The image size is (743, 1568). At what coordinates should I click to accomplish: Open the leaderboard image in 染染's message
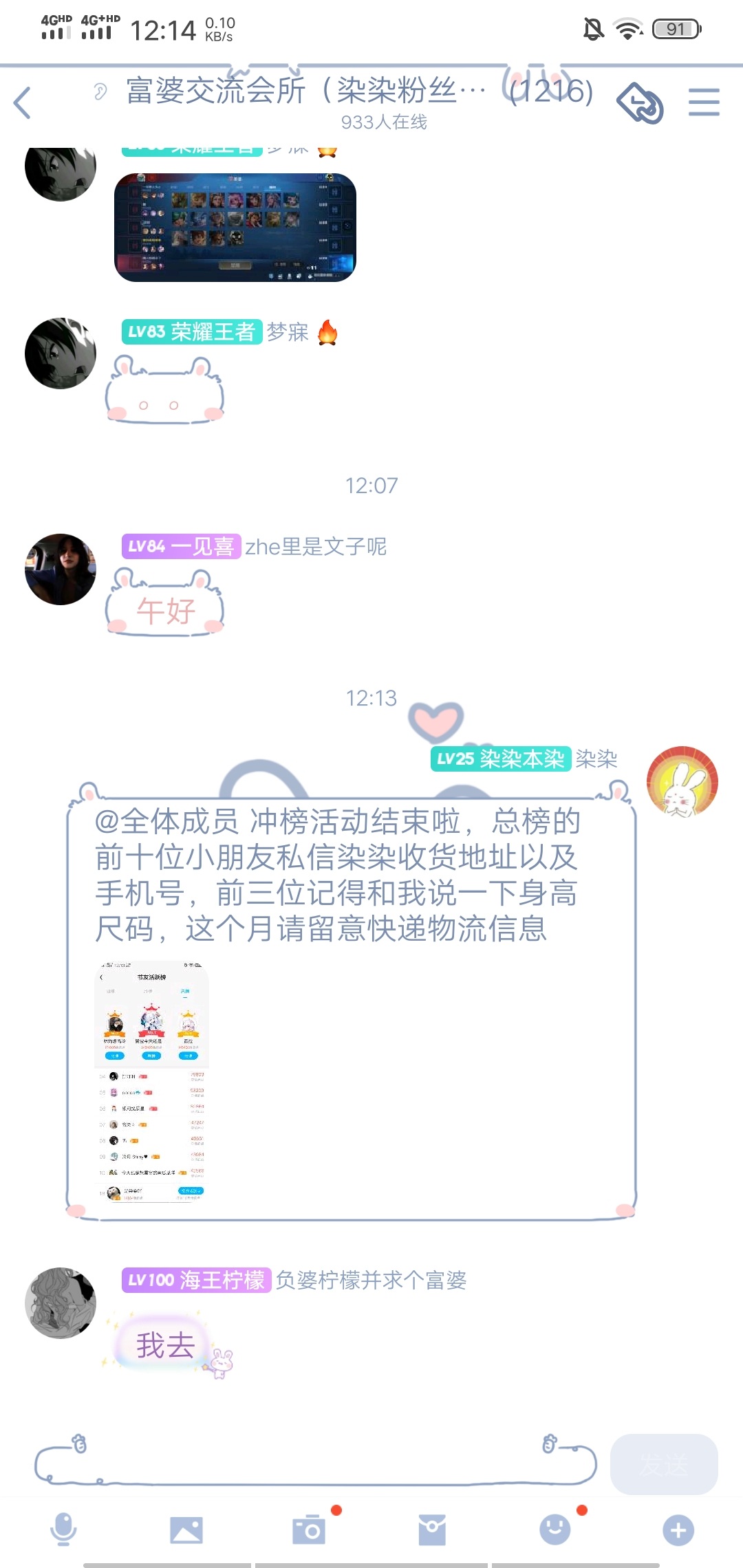[151, 1082]
